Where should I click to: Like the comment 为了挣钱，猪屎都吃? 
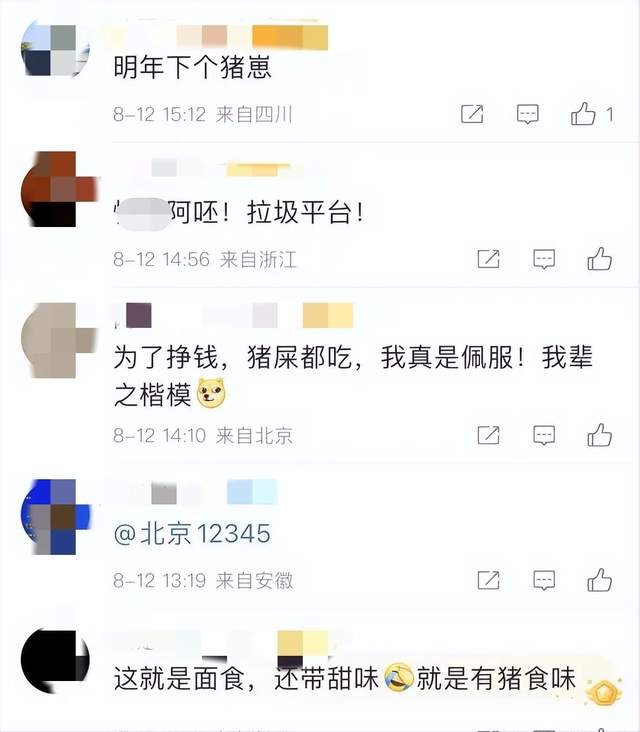click(600, 435)
